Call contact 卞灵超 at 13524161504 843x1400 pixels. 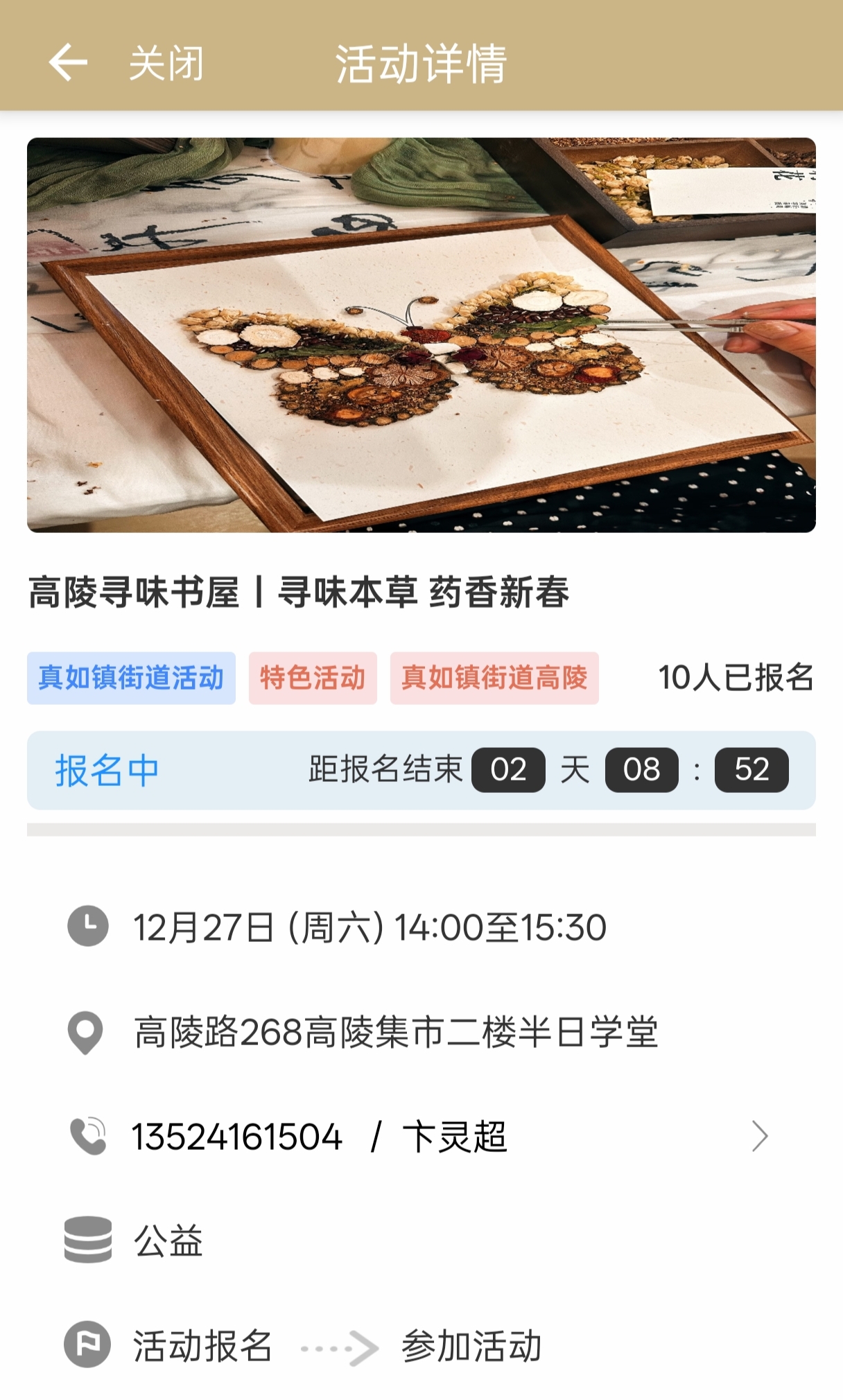point(319,1137)
